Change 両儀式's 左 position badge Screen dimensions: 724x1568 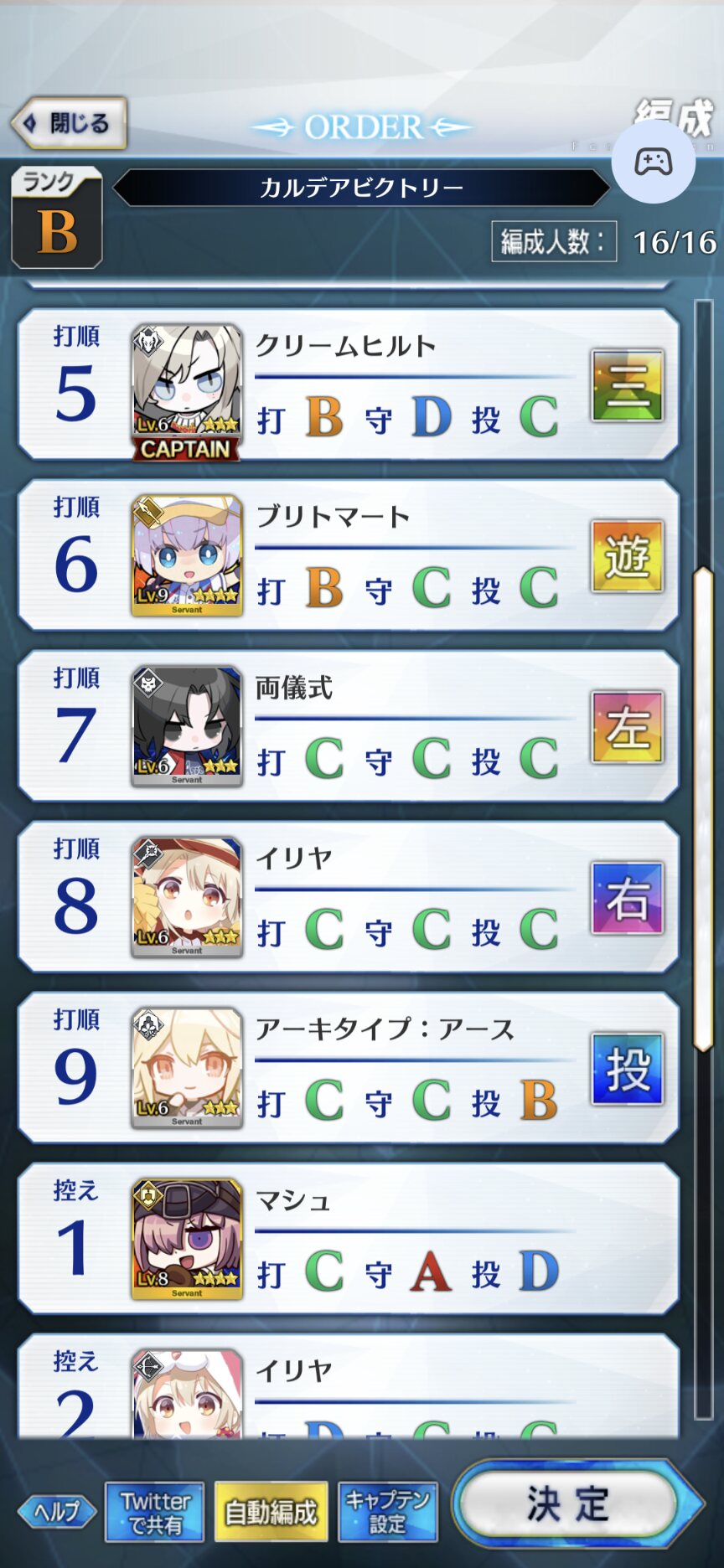[628, 727]
